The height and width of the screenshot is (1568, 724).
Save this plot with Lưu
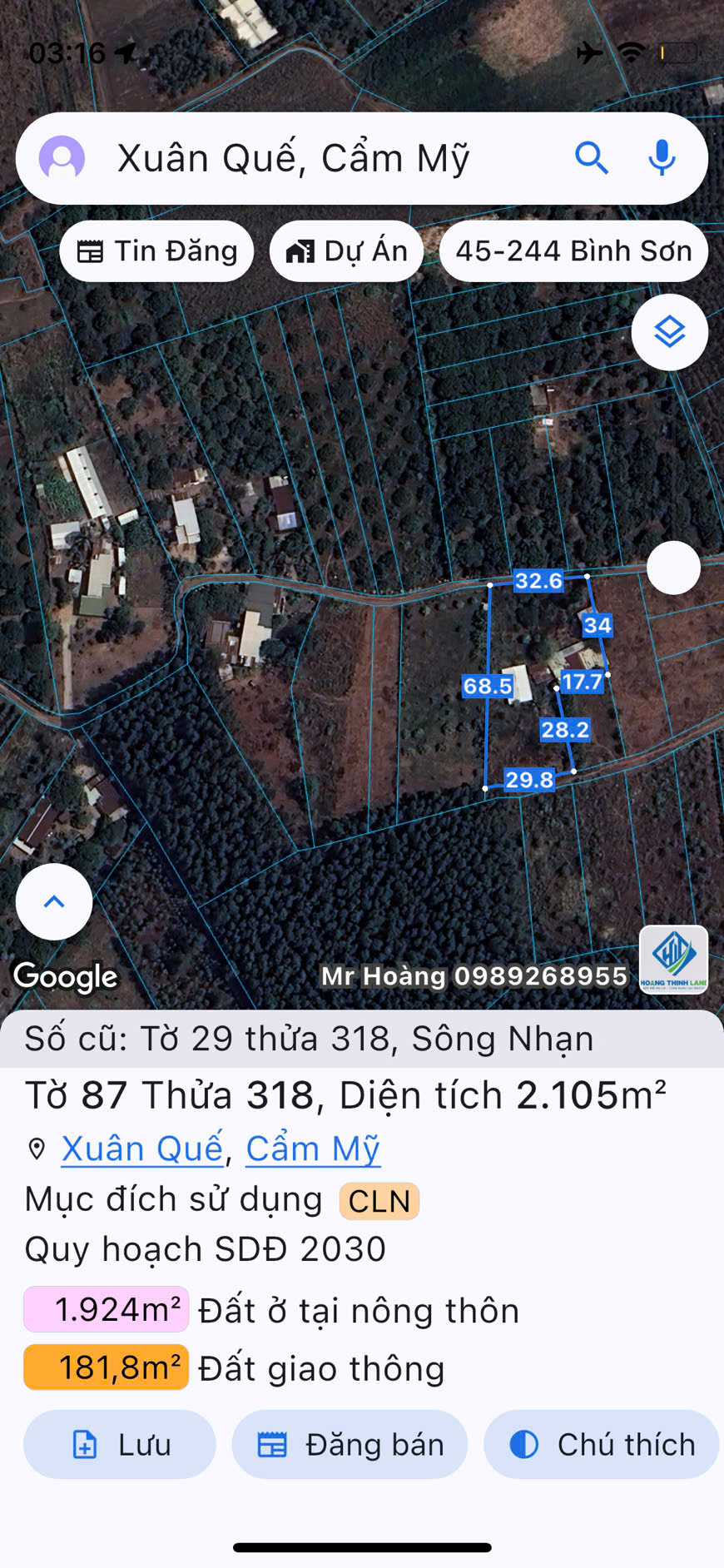(120, 1445)
